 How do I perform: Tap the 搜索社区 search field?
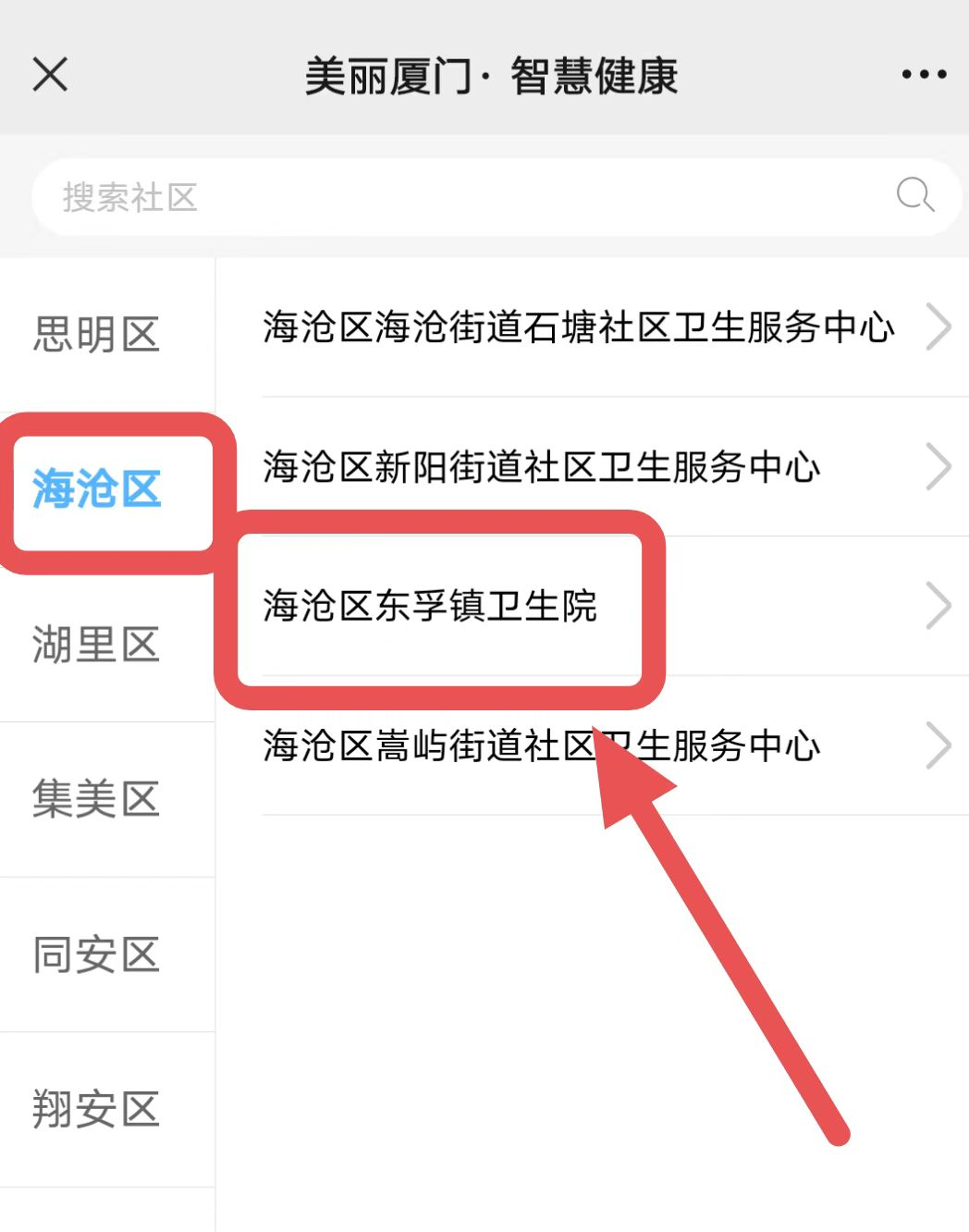point(462,197)
